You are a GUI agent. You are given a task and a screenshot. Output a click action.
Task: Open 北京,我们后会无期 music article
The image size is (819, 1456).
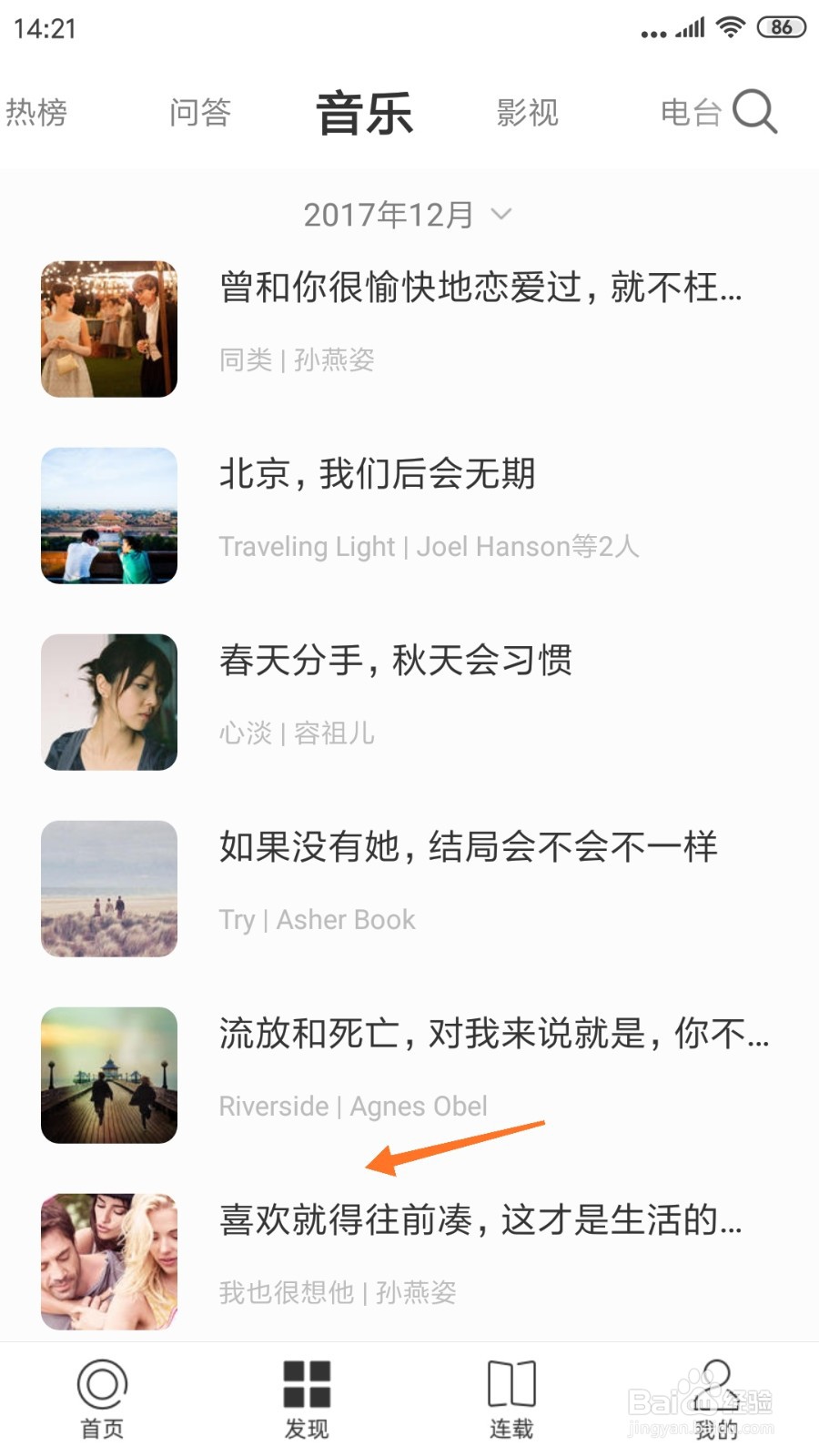[x=409, y=515]
